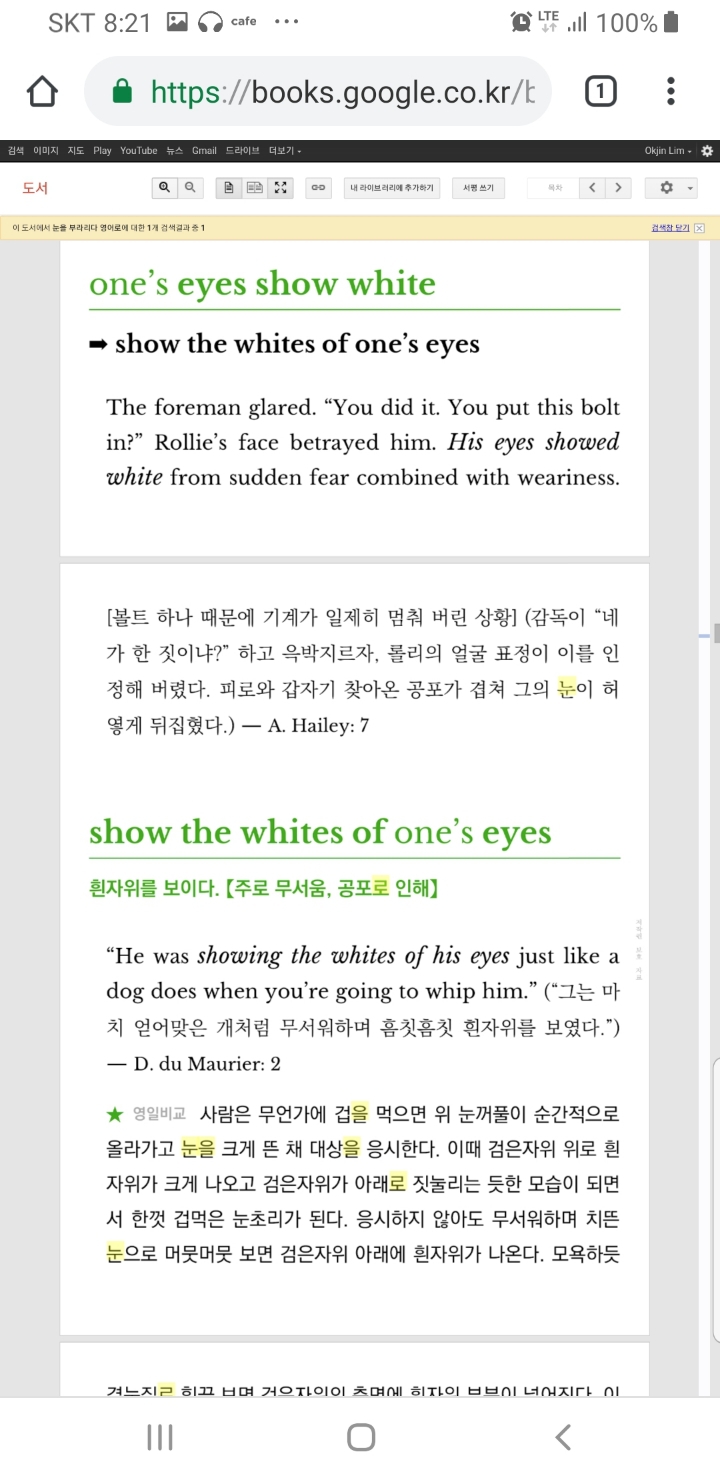The width and height of the screenshot is (720, 1480).
Task: Enter full screen reading mode
Action: coord(281,187)
